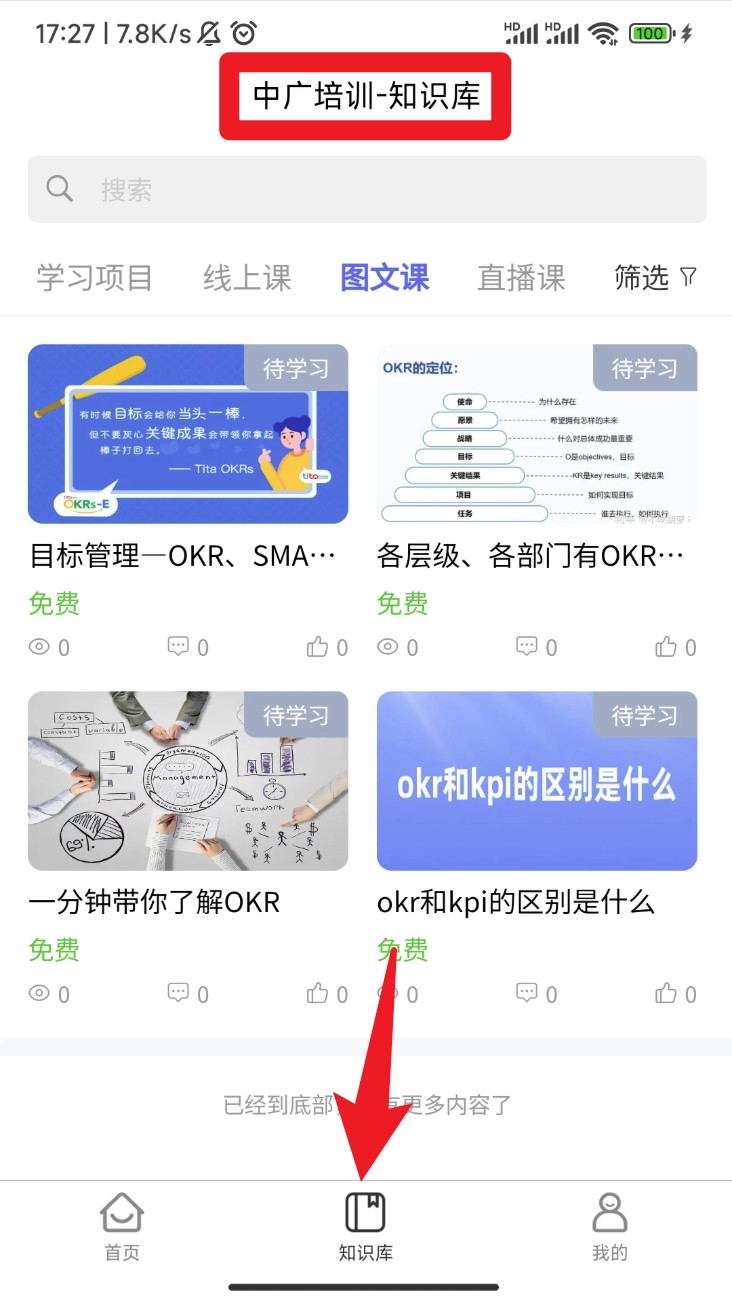Open the 待学习 badge on okr和kpi course card

point(645,716)
